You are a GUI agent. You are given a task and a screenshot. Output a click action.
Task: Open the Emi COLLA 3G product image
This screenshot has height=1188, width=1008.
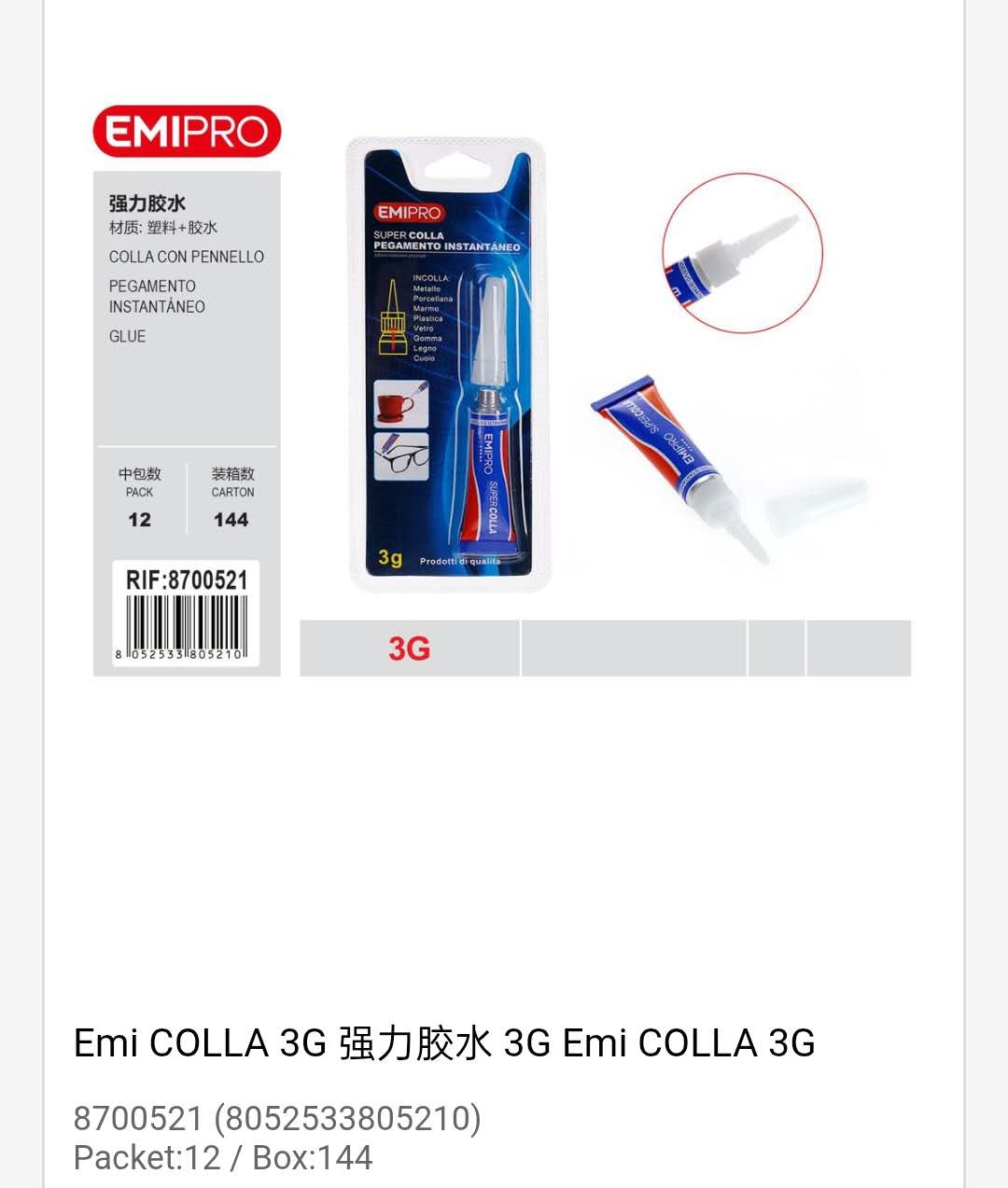[x=502, y=392]
